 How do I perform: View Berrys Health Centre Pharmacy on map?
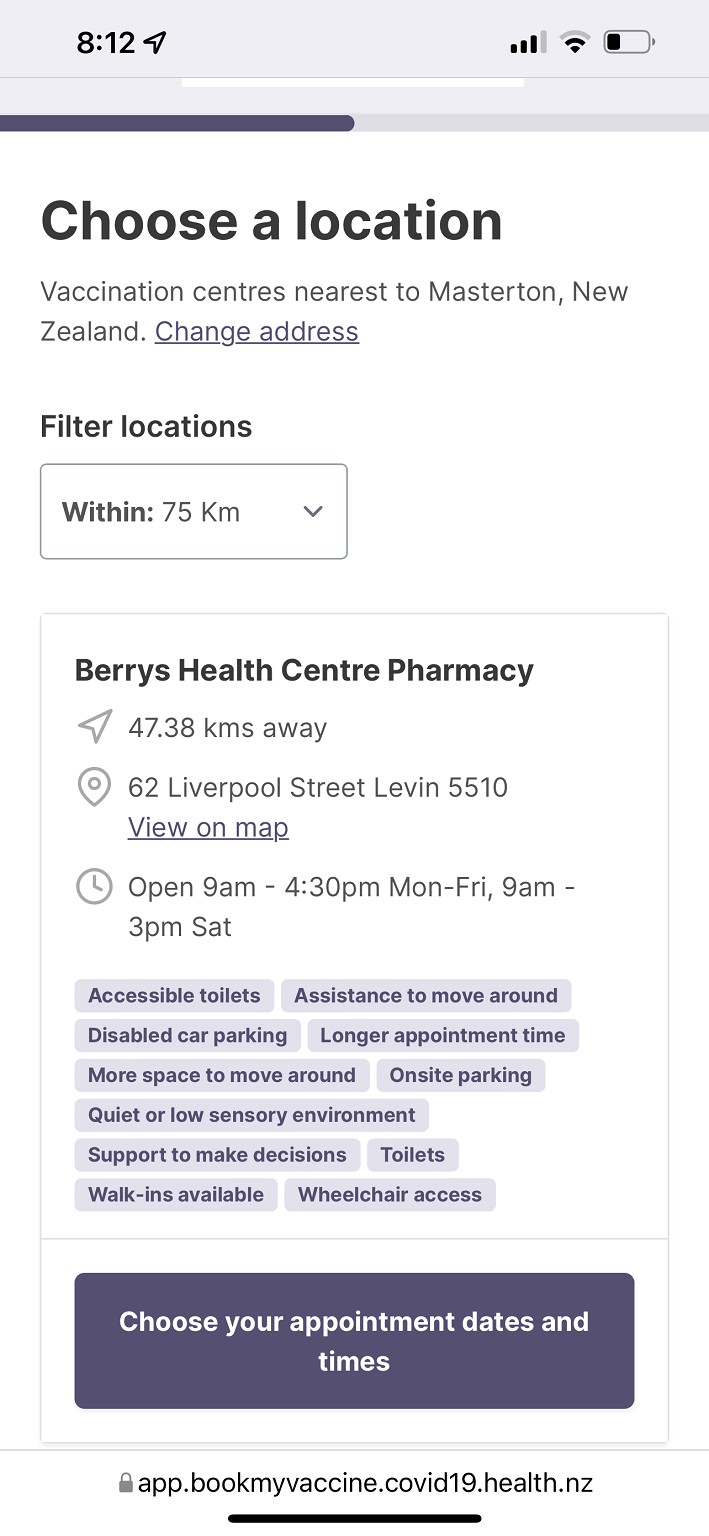[208, 828]
